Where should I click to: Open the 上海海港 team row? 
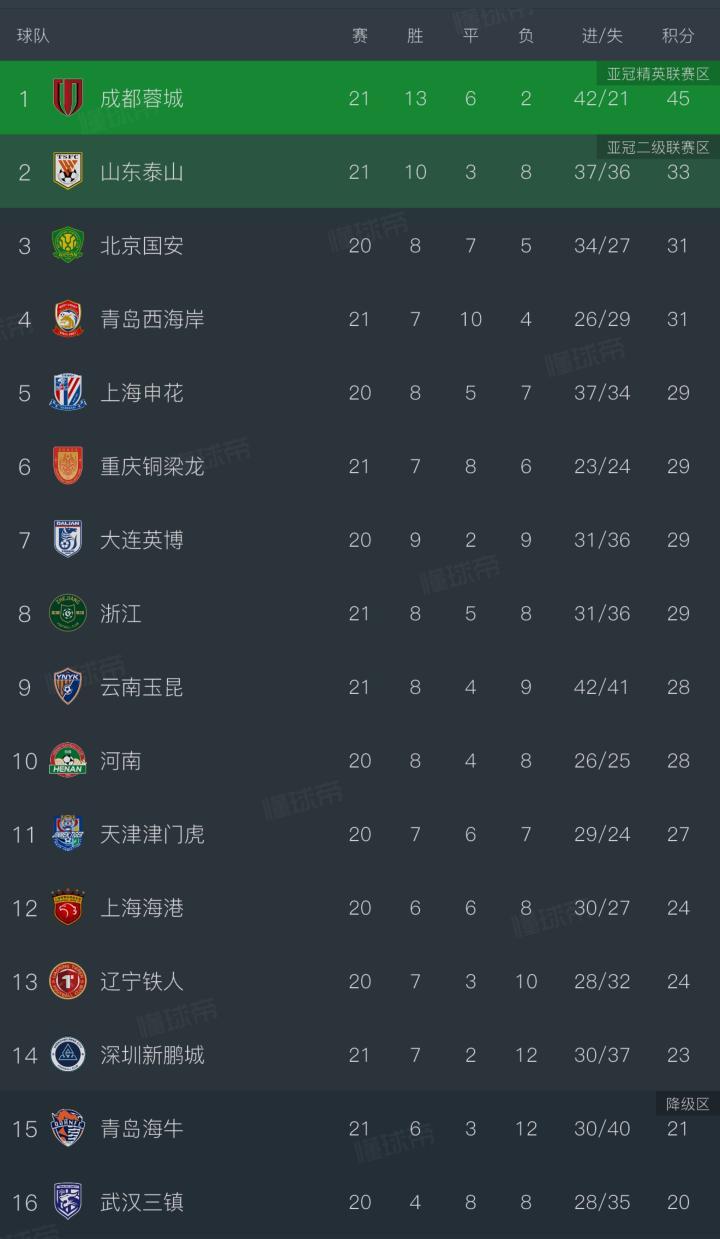[360, 908]
